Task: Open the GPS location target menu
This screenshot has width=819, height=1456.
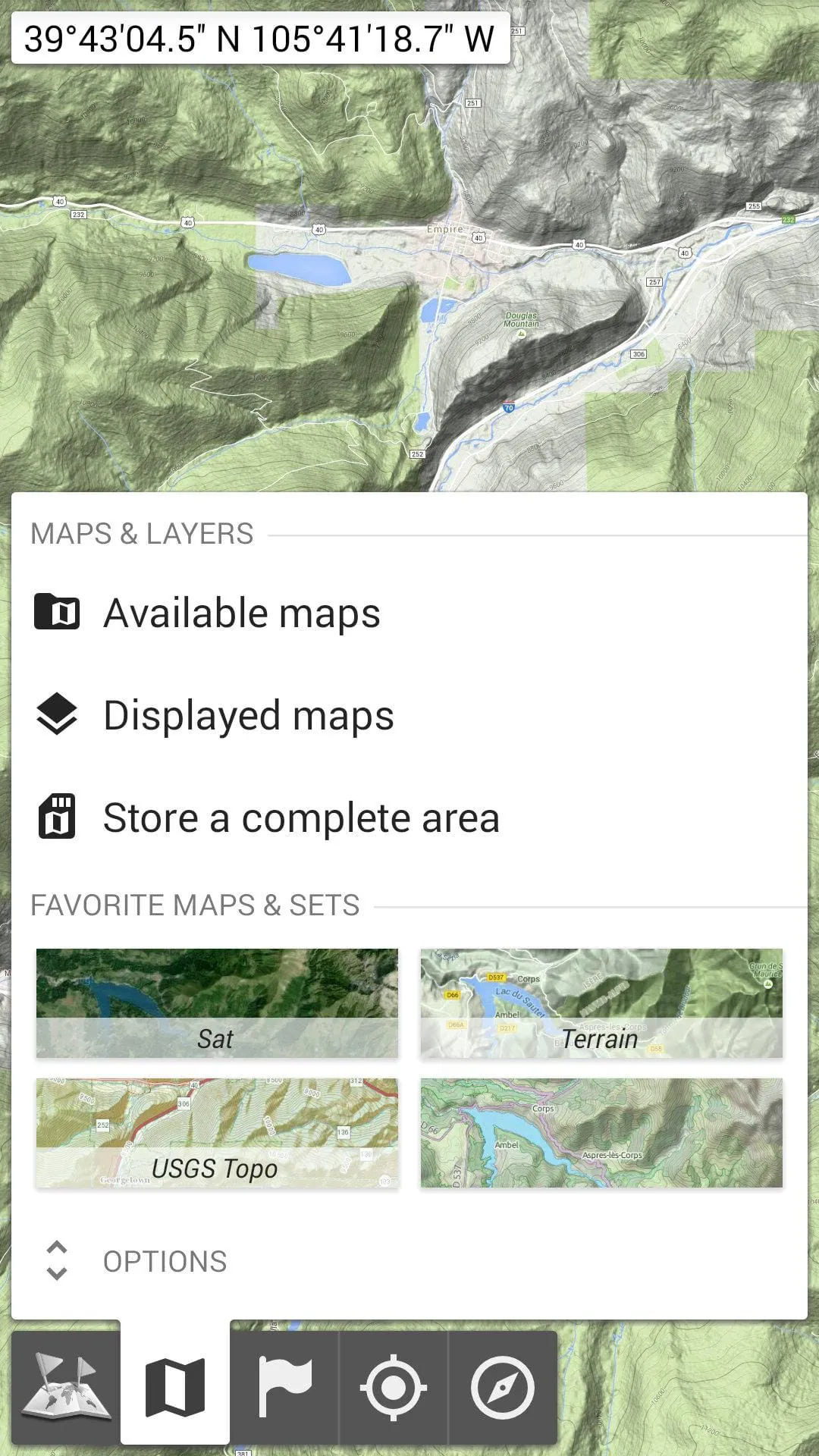Action: 394,1387
